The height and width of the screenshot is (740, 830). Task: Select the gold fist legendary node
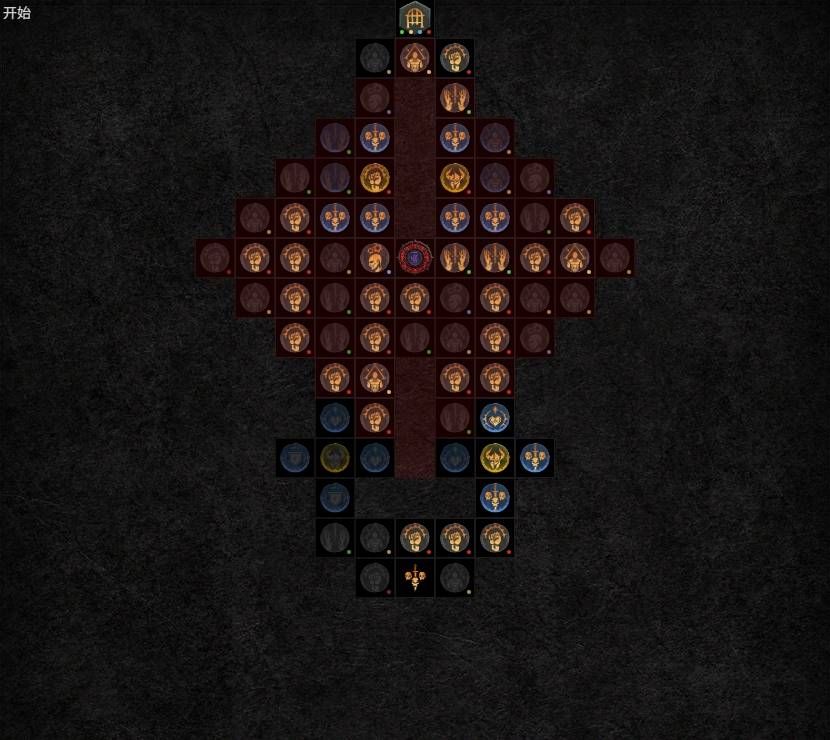coord(375,177)
